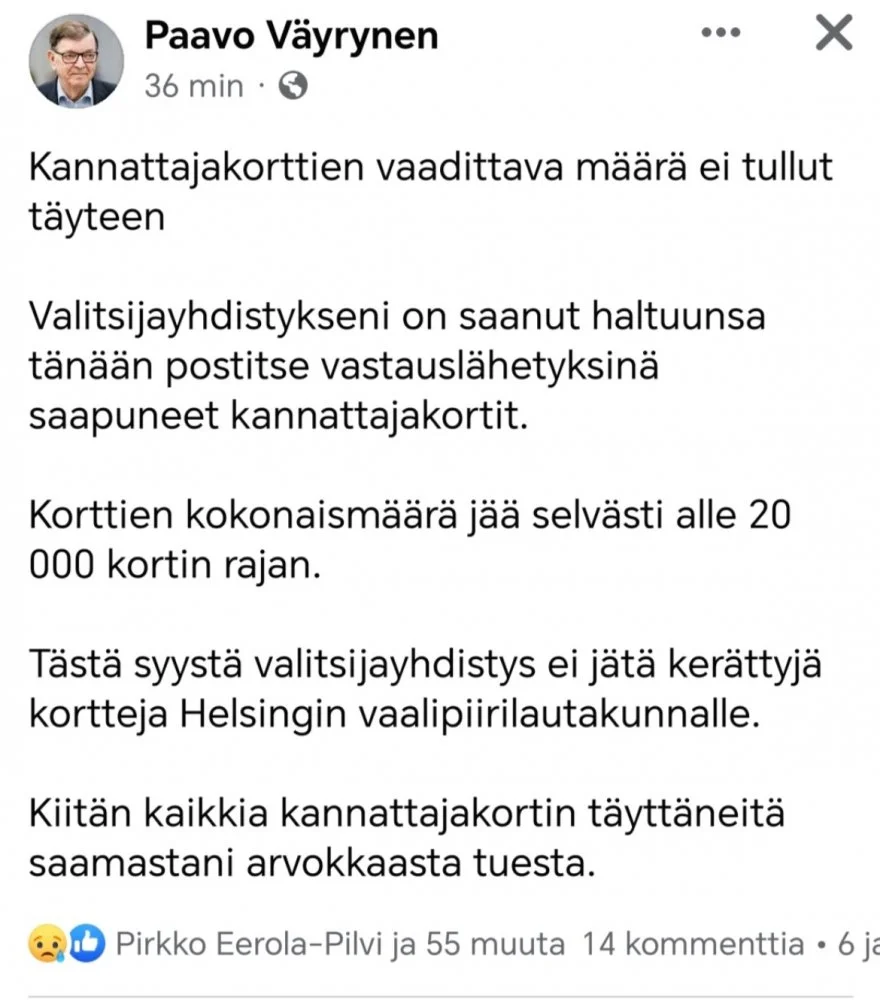Open the three-dot post options menu

(x=722, y=33)
